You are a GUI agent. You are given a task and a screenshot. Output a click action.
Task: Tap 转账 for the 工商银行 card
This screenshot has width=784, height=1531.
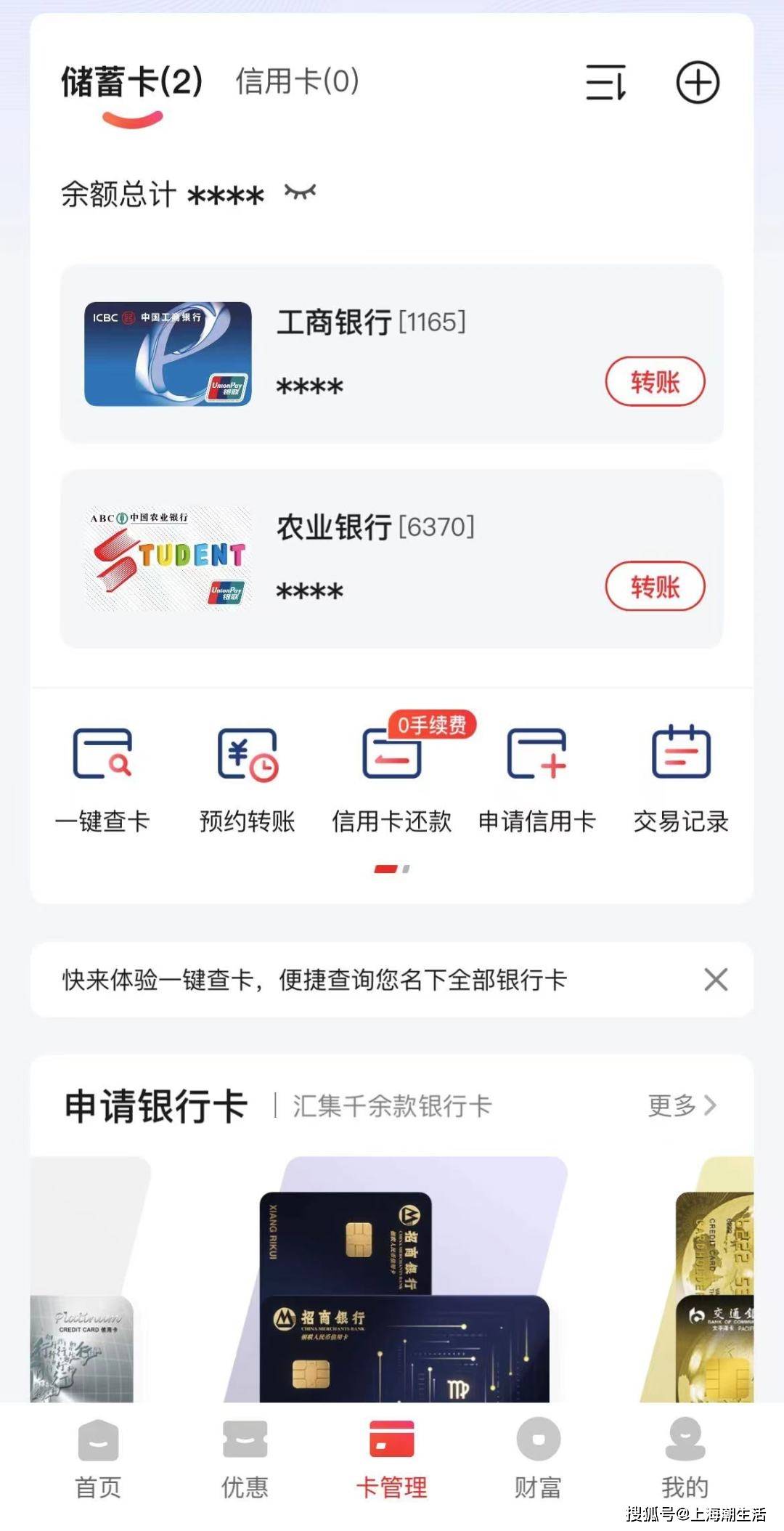(x=656, y=381)
